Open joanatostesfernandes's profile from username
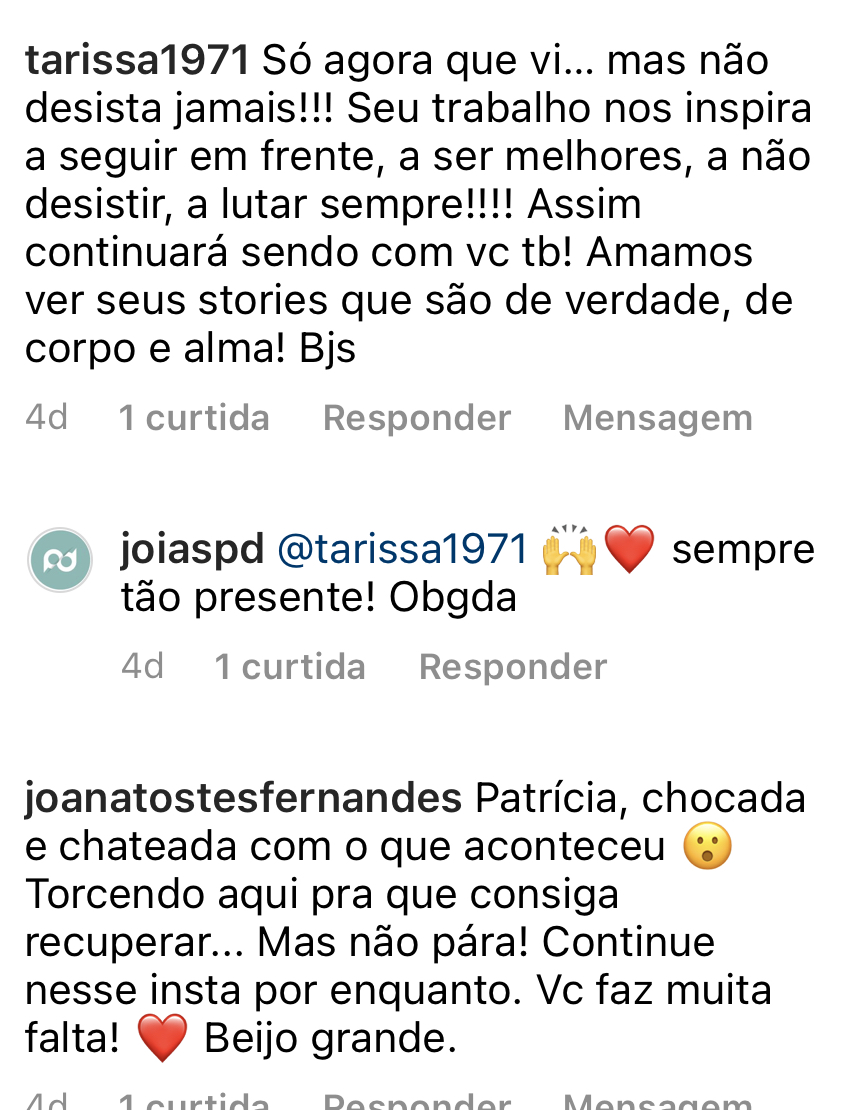Screen dimensions: 854x1110 point(243,798)
